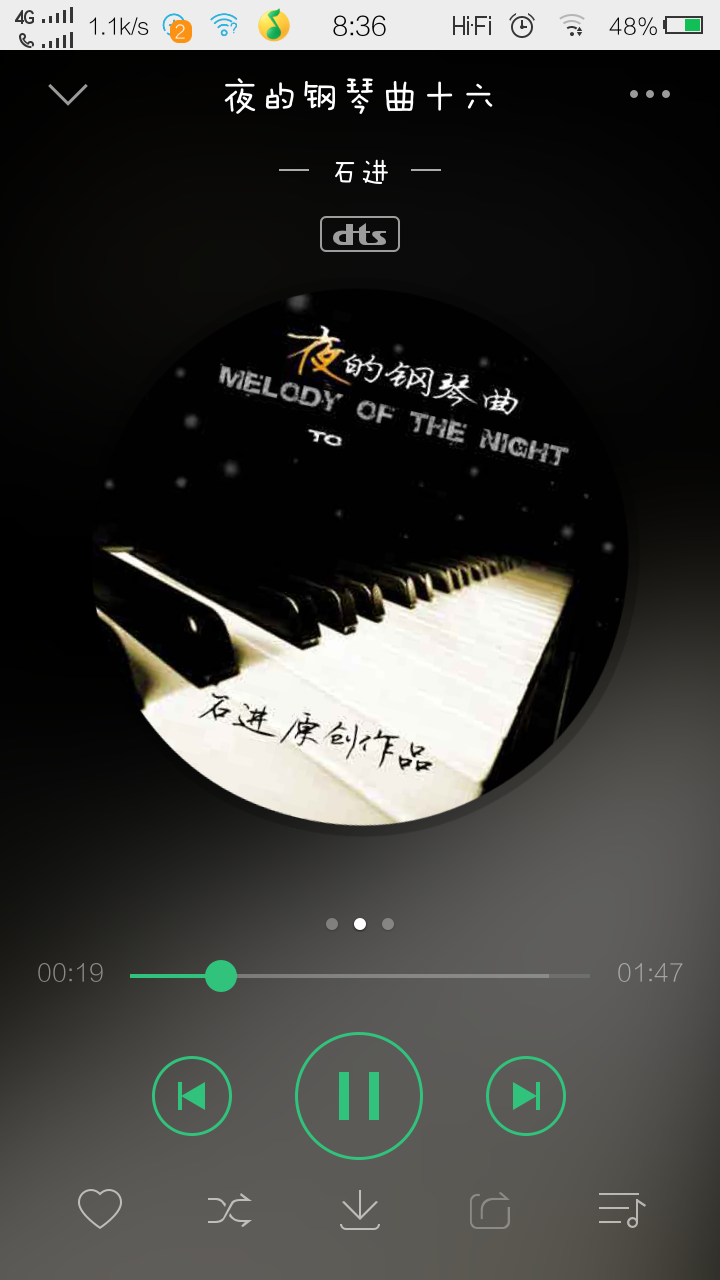The width and height of the screenshot is (720, 1280).
Task: Tap the song title 夜的钢琴曲十六
Action: (359, 94)
